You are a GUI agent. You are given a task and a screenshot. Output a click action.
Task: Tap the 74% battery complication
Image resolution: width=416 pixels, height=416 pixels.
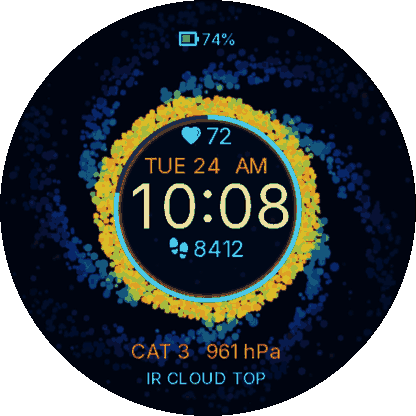[207, 39]
